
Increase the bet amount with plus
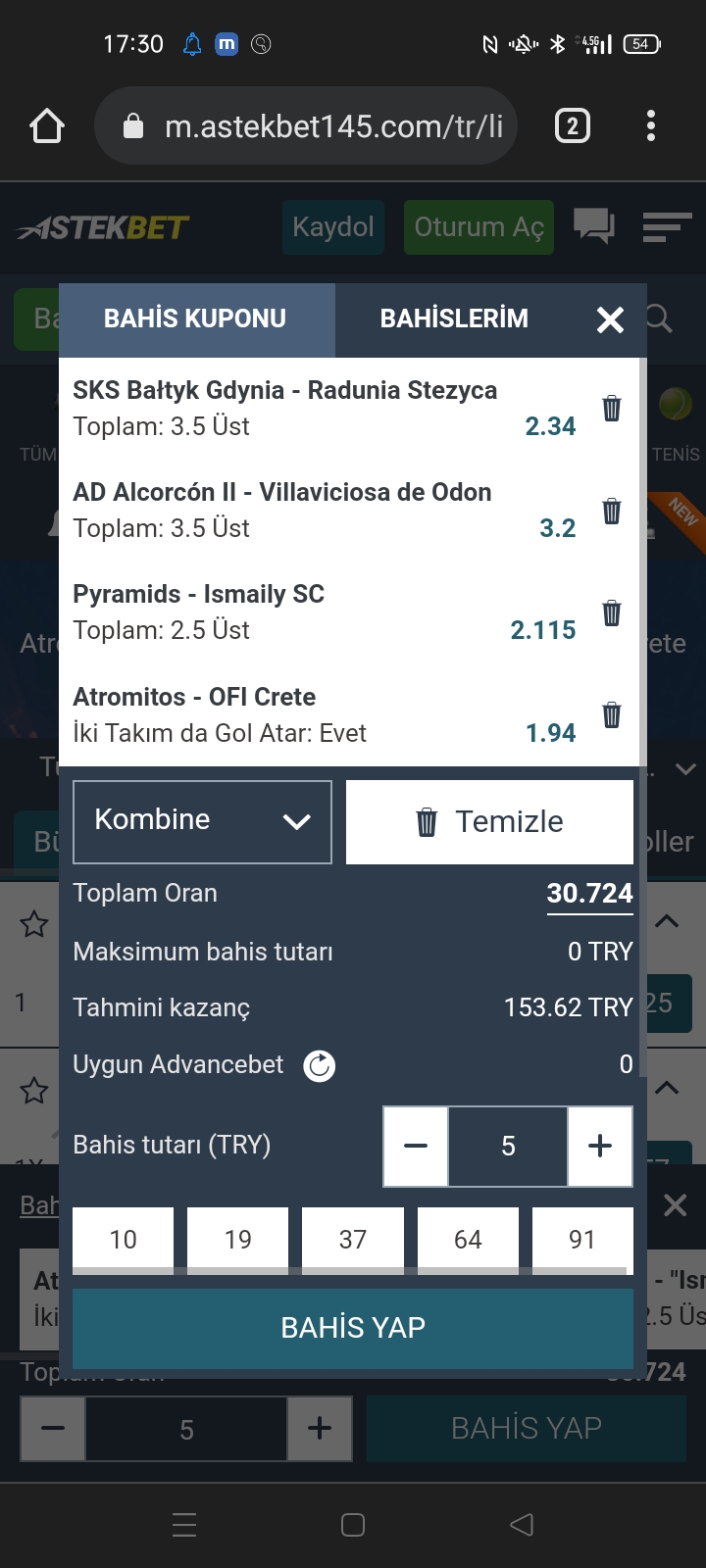click(600, 1146)
